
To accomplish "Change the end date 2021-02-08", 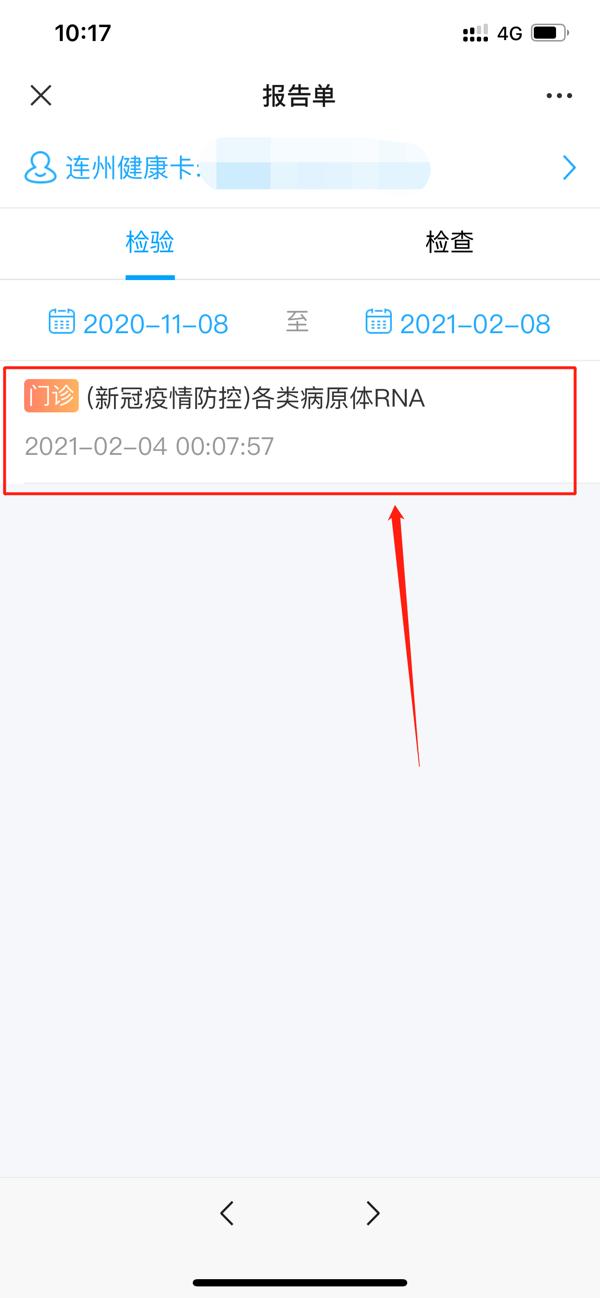I will click(458, 323).
